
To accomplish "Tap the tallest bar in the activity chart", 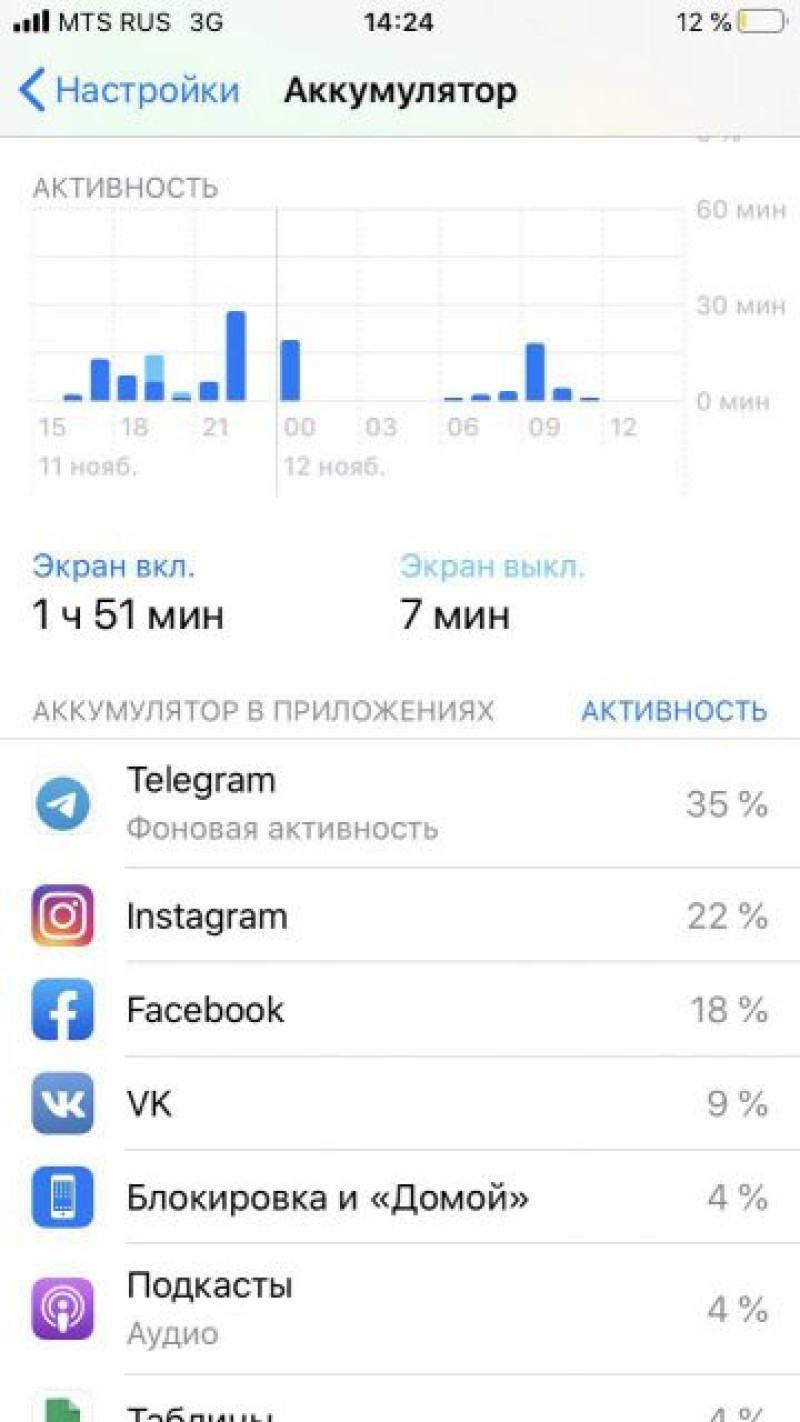I will tap(236, 357).
